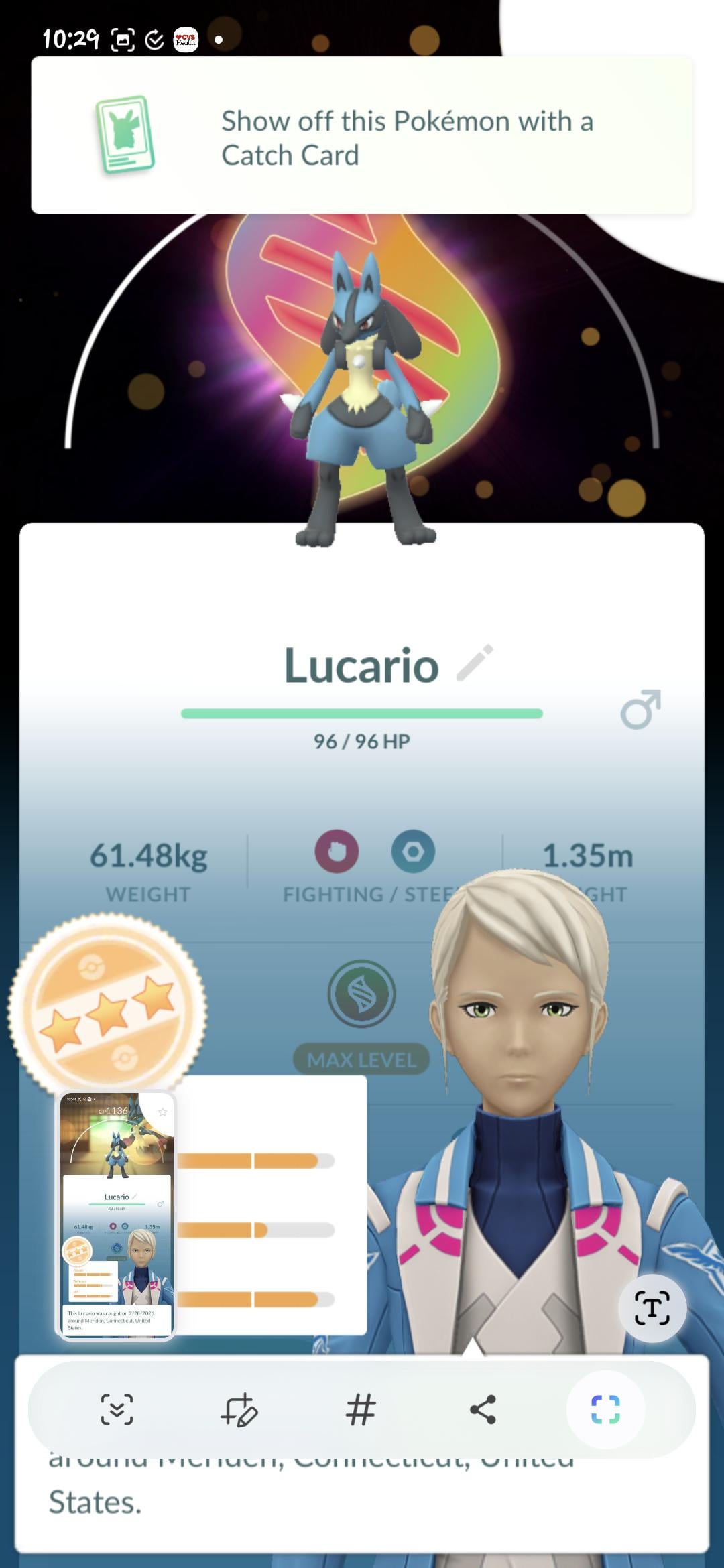Open the screenshot preview thumbnail
This screenshot has width=724, height=1568.
coord(117,1215)
